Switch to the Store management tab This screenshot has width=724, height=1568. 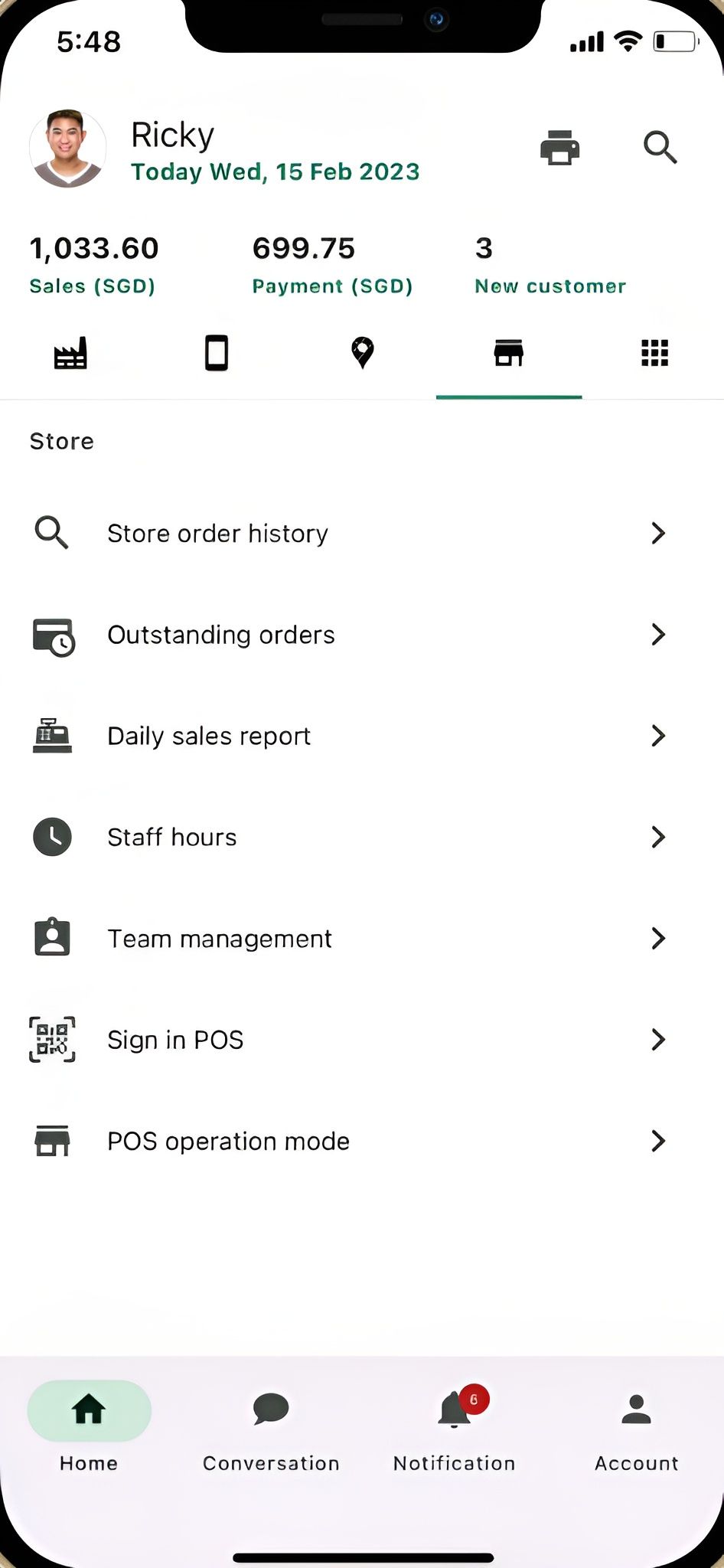point(508,353)
